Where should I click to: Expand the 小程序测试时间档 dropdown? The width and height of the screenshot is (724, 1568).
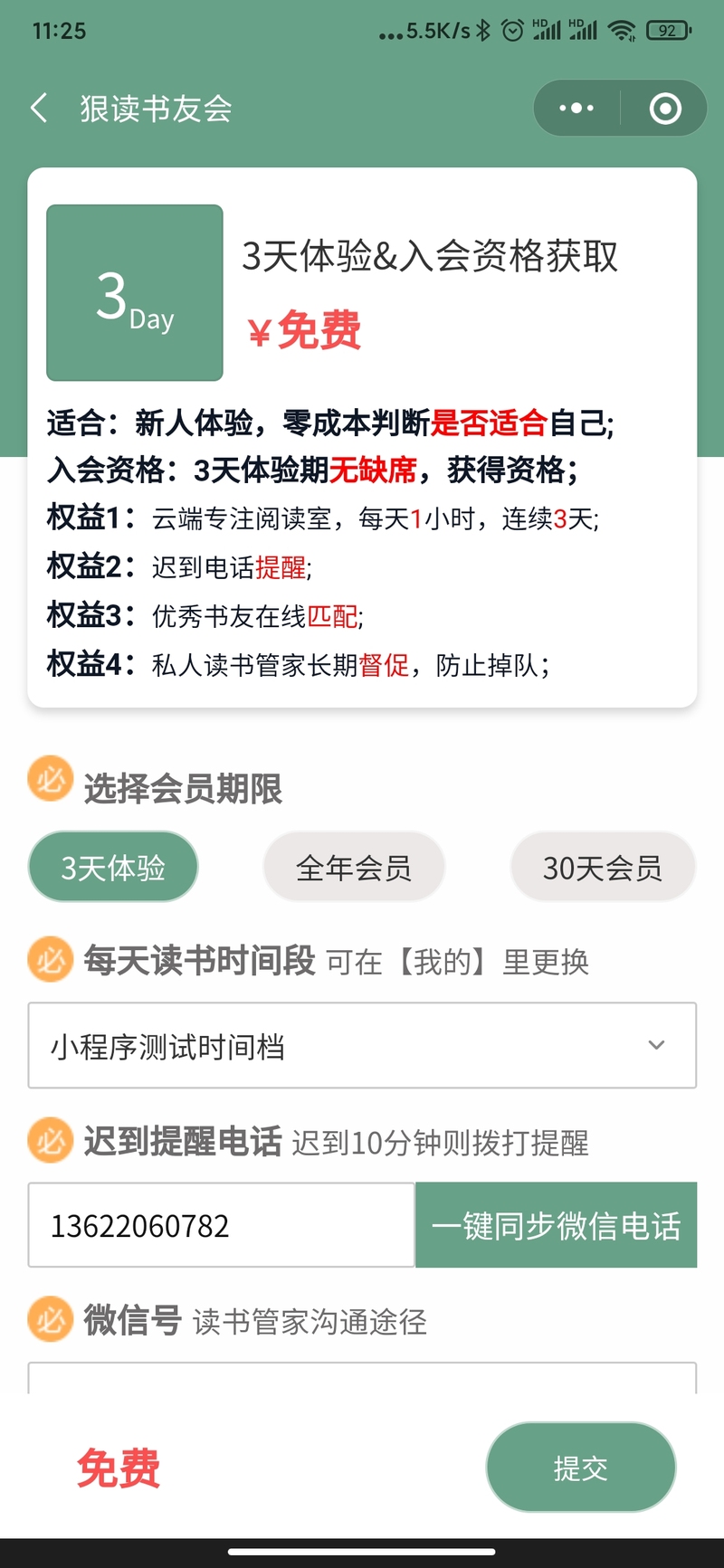point(362,1045)
